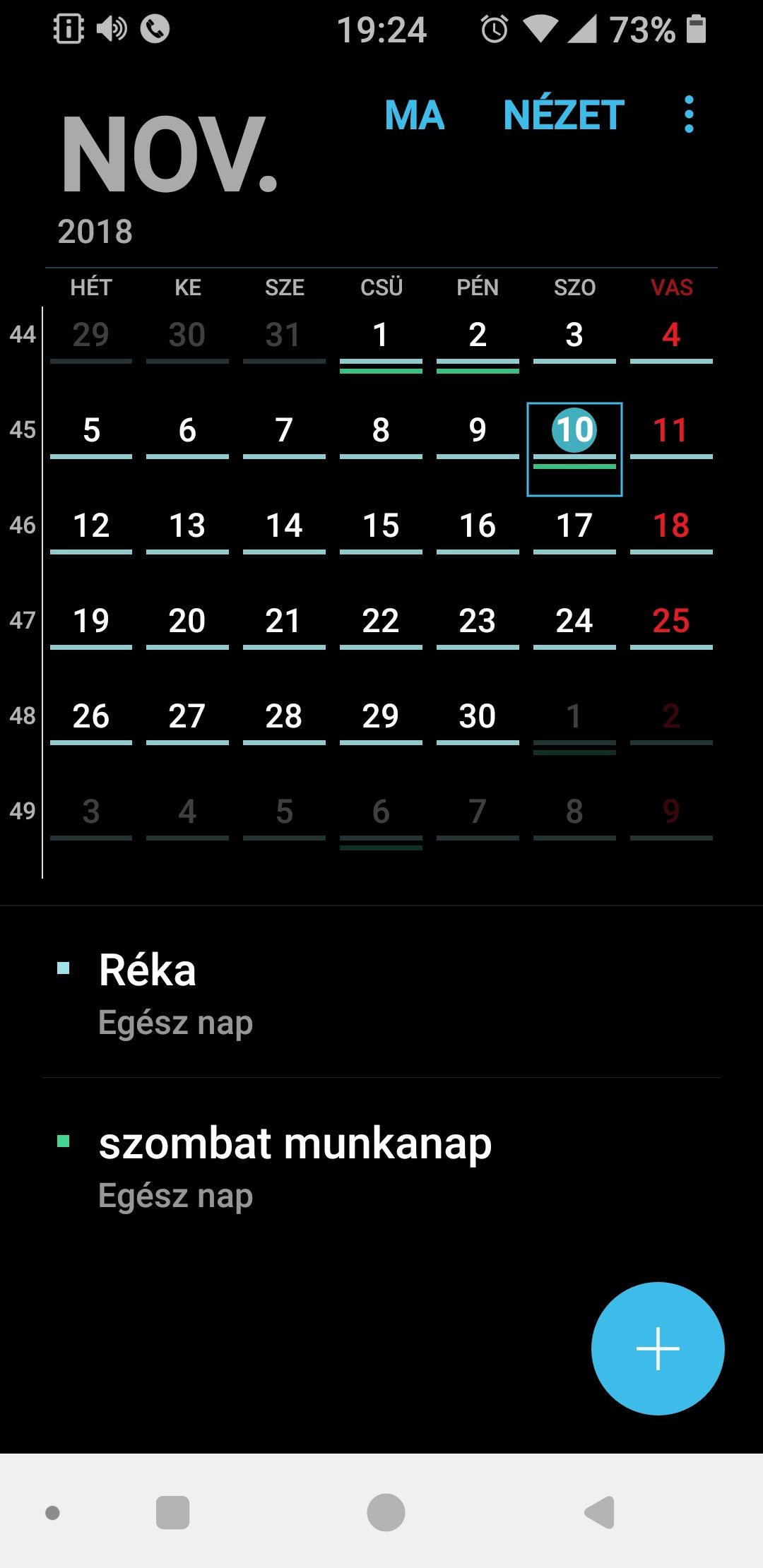Open the NÉZET view selector
The image size is (763, 1568).
[x=564, y=115]
